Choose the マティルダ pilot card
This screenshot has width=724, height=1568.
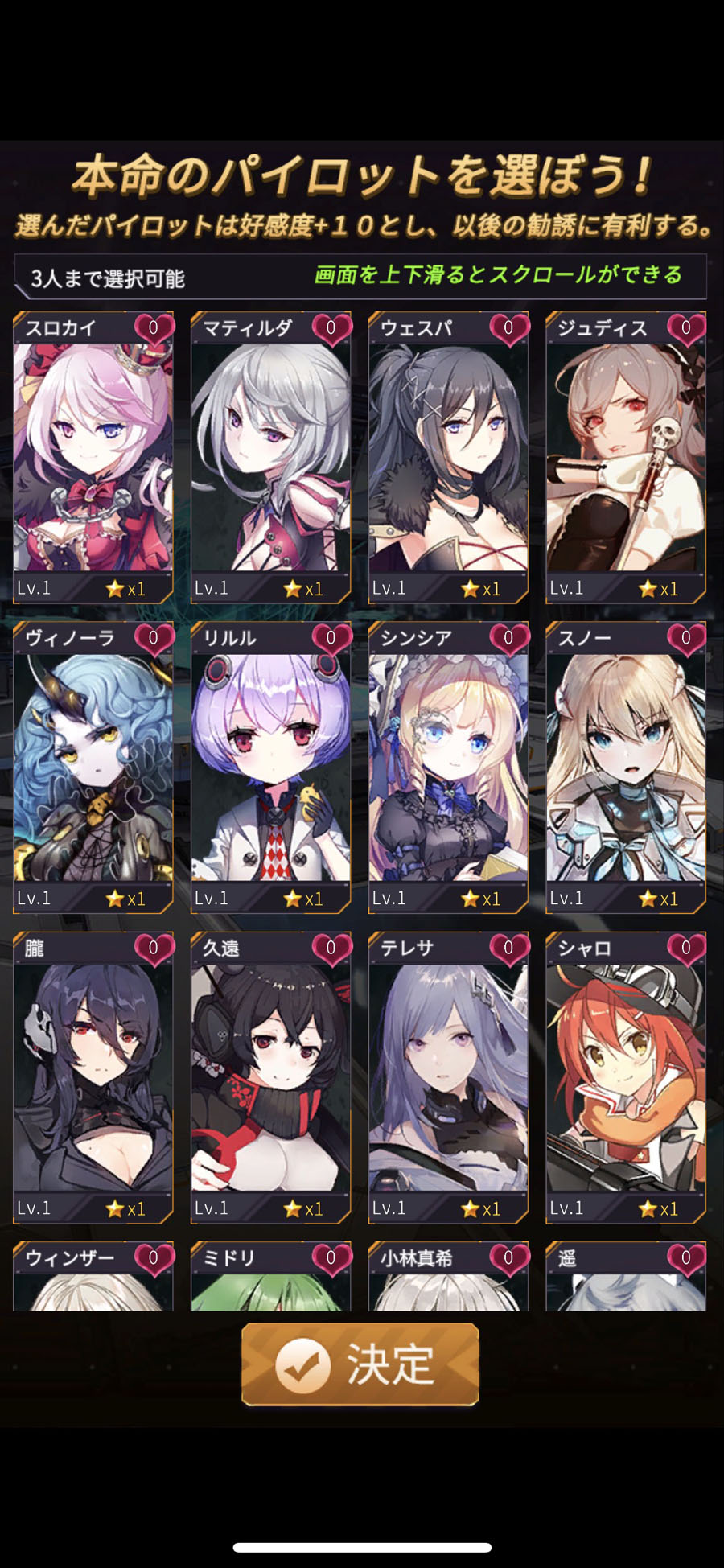click(271, 457)
